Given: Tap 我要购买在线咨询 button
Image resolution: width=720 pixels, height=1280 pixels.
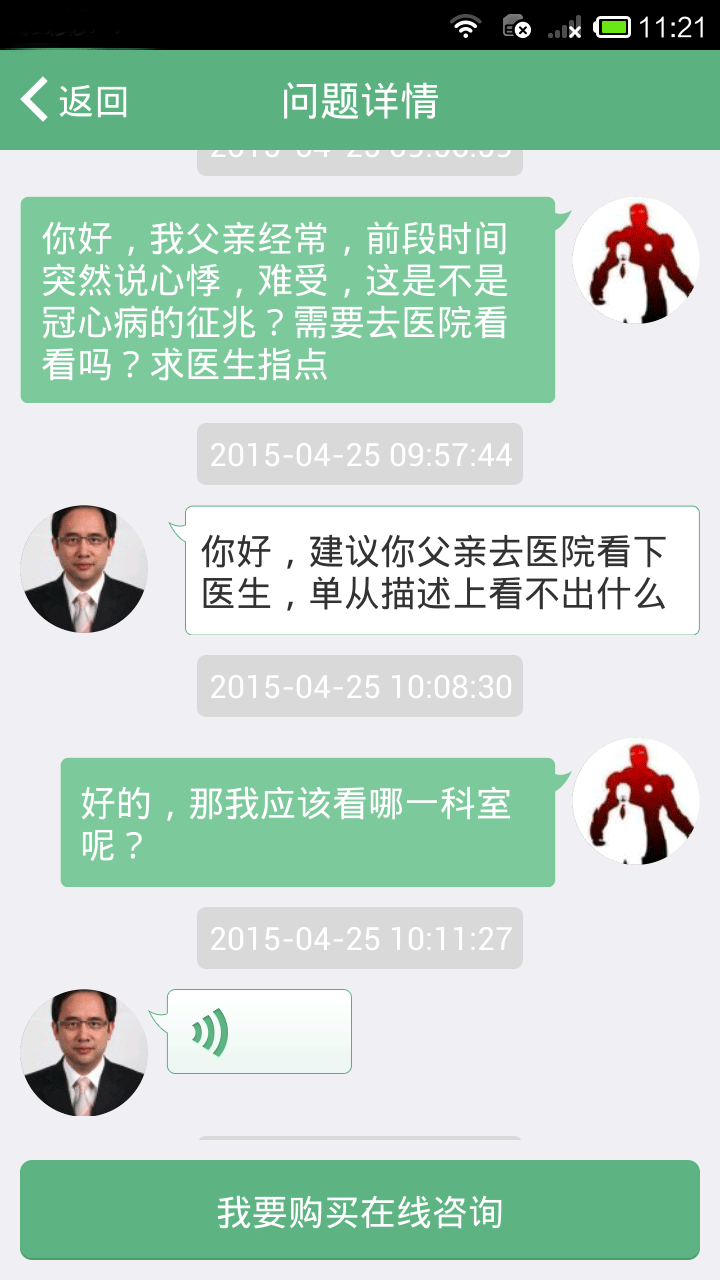Looking at the screenshot, I should point(360,1210).
